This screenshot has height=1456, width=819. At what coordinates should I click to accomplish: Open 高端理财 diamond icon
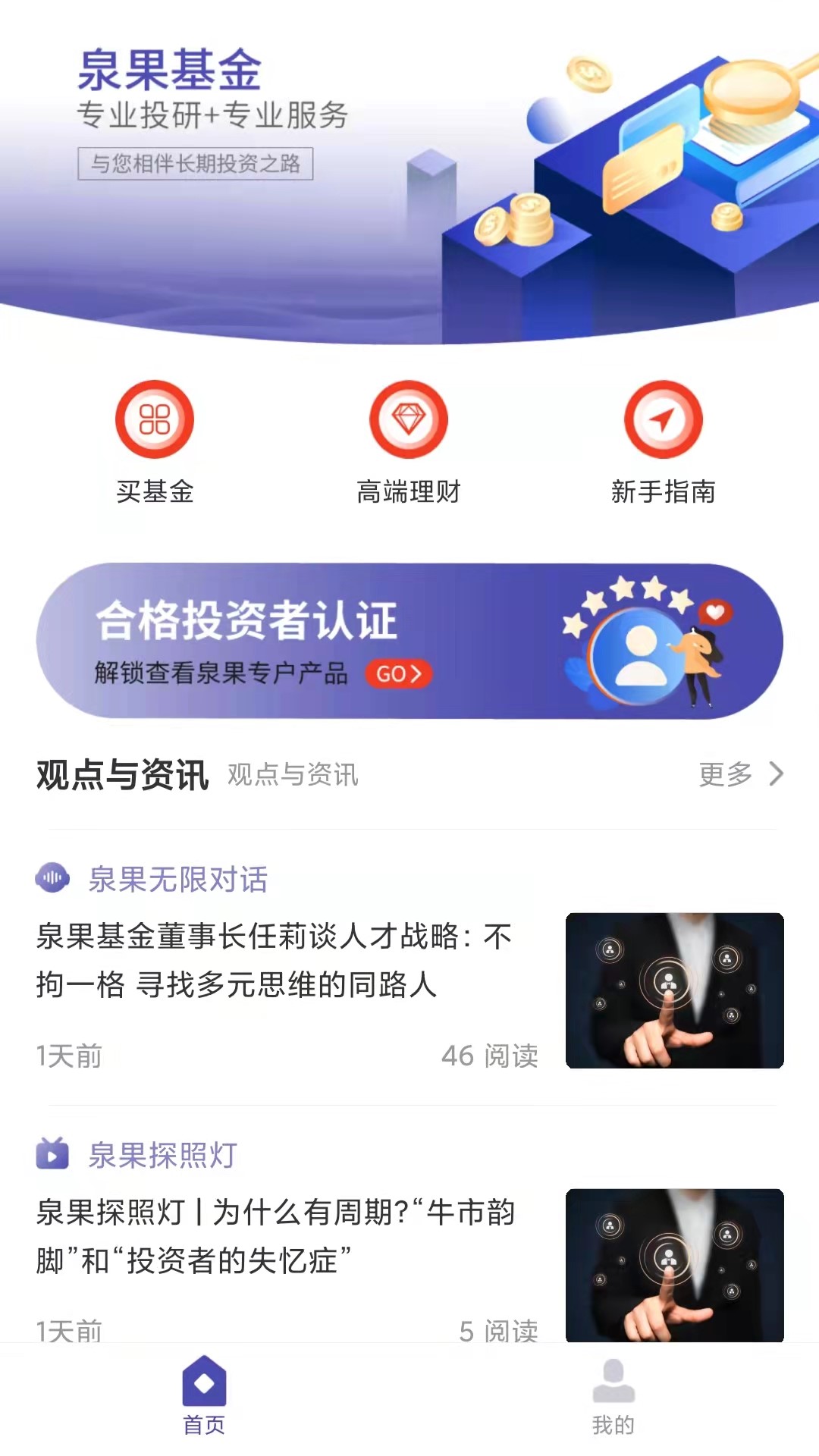coord(408,419)
